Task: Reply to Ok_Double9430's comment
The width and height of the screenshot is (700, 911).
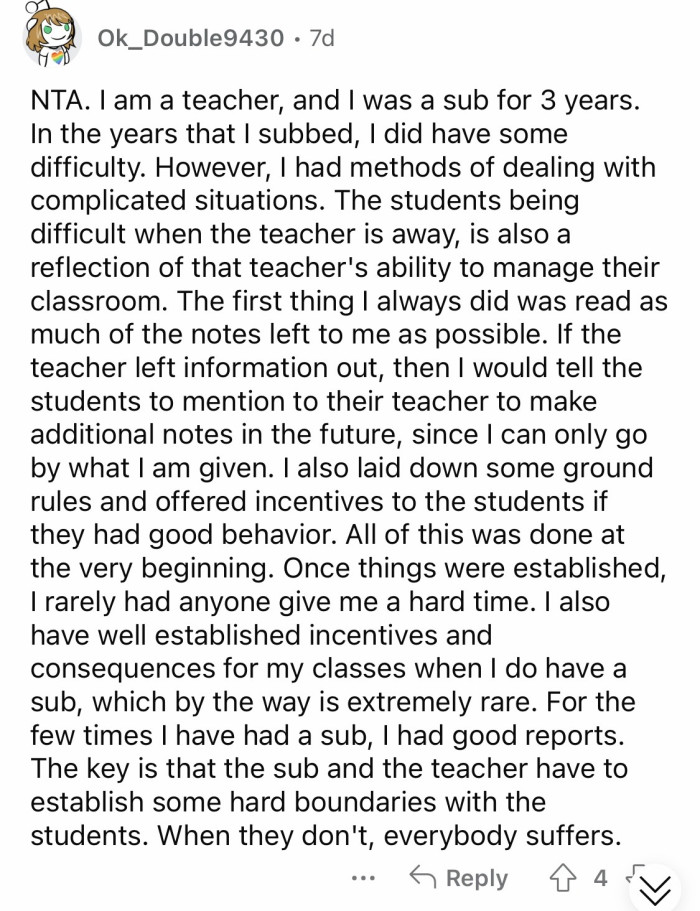Action: tap(459, 878)
